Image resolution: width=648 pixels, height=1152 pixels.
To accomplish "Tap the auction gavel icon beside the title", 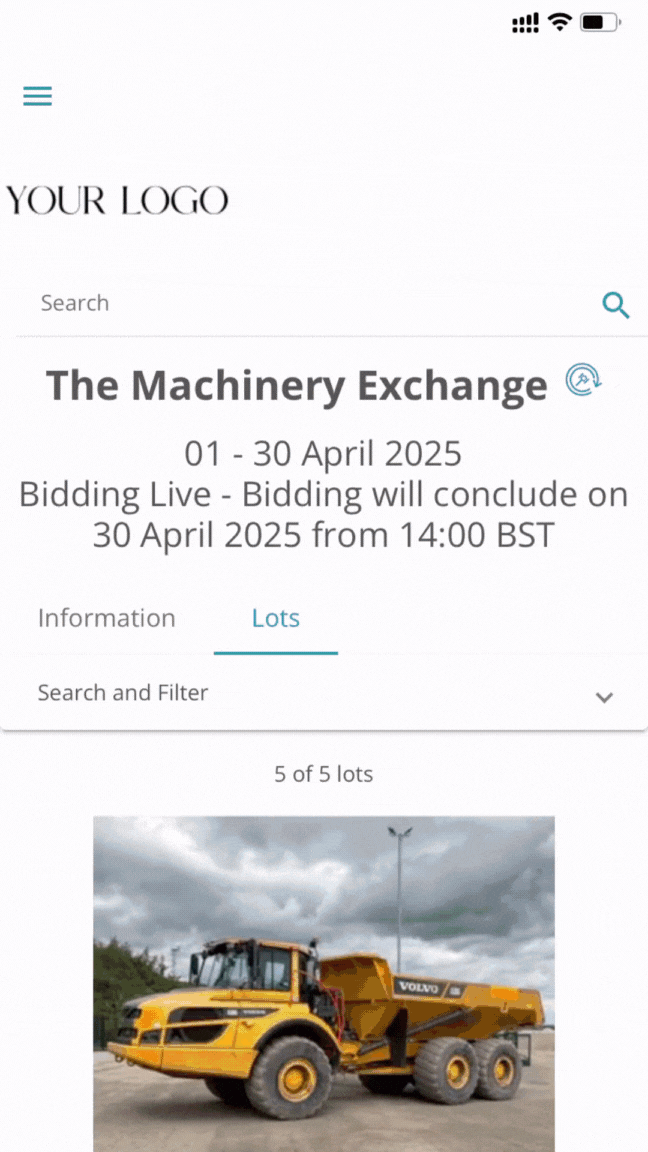I will point(583,380).
